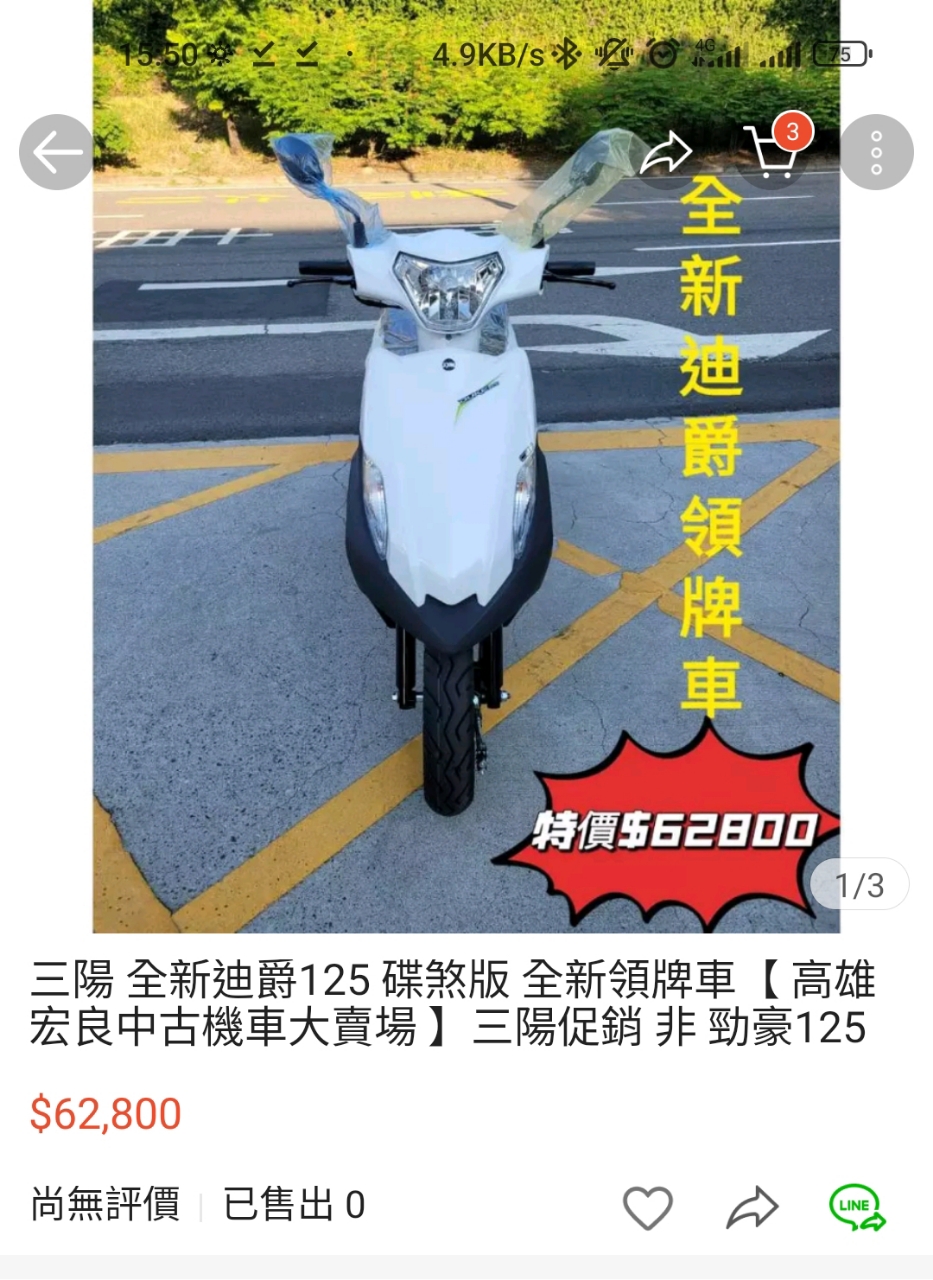Share this product via LINE
The height and width of the screenshot is (1280, 933).
(x=857, y=1207)
